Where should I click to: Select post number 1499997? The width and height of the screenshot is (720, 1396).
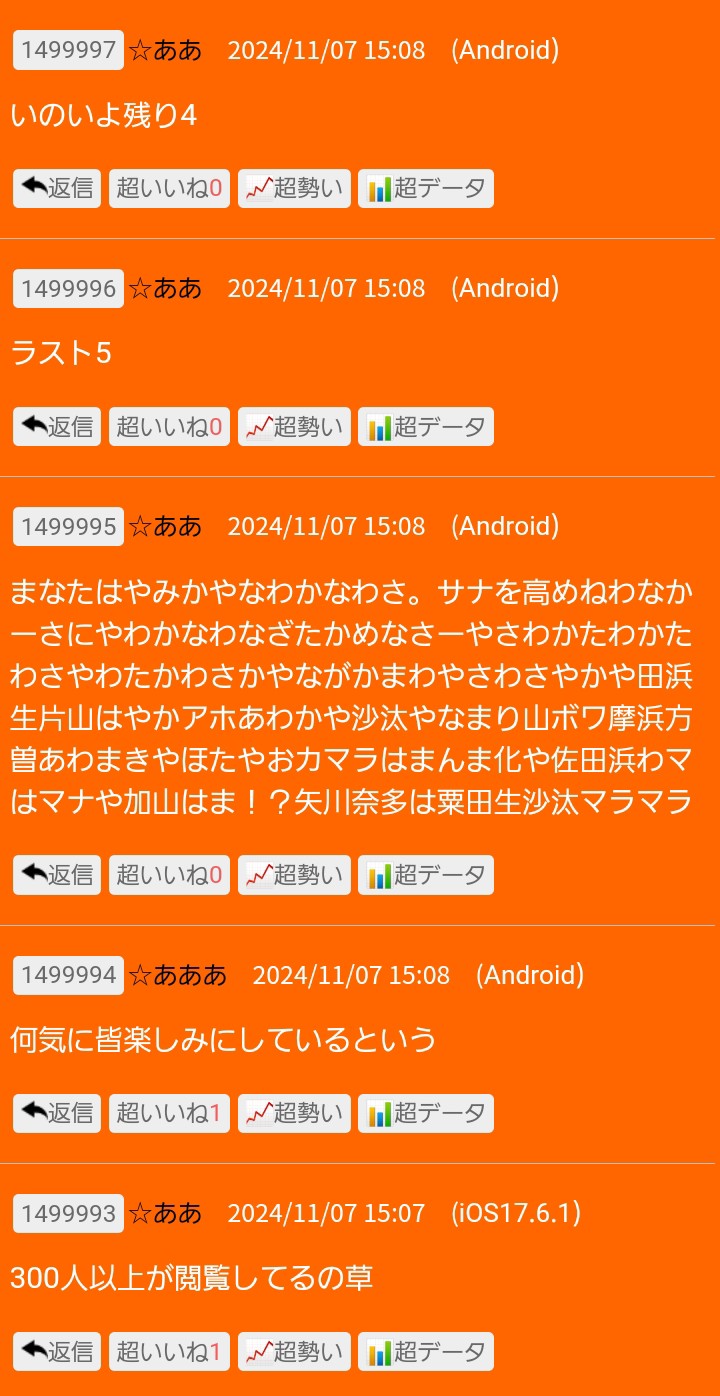(x=68, y=50)
